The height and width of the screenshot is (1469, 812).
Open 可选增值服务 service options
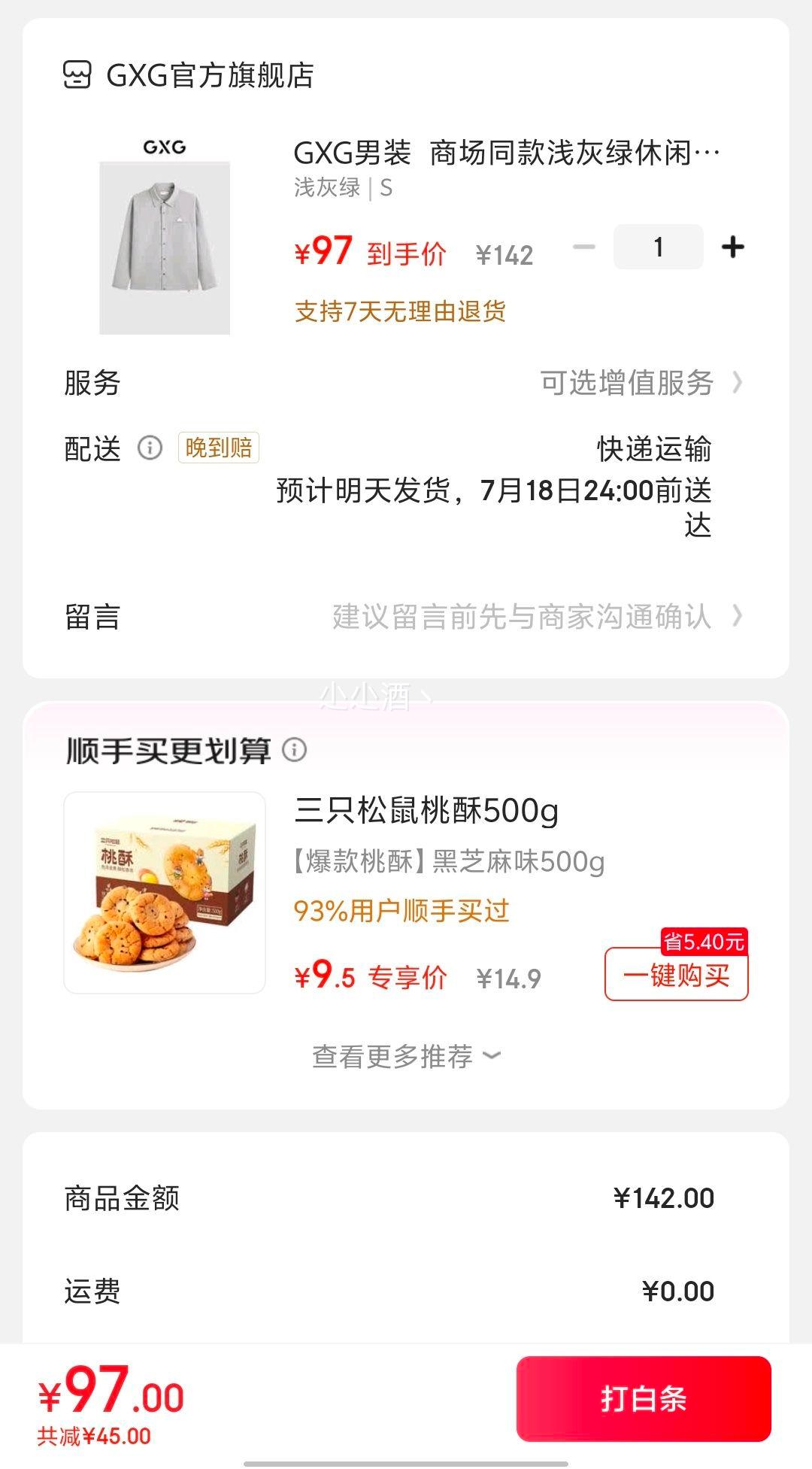coord(640,383)
